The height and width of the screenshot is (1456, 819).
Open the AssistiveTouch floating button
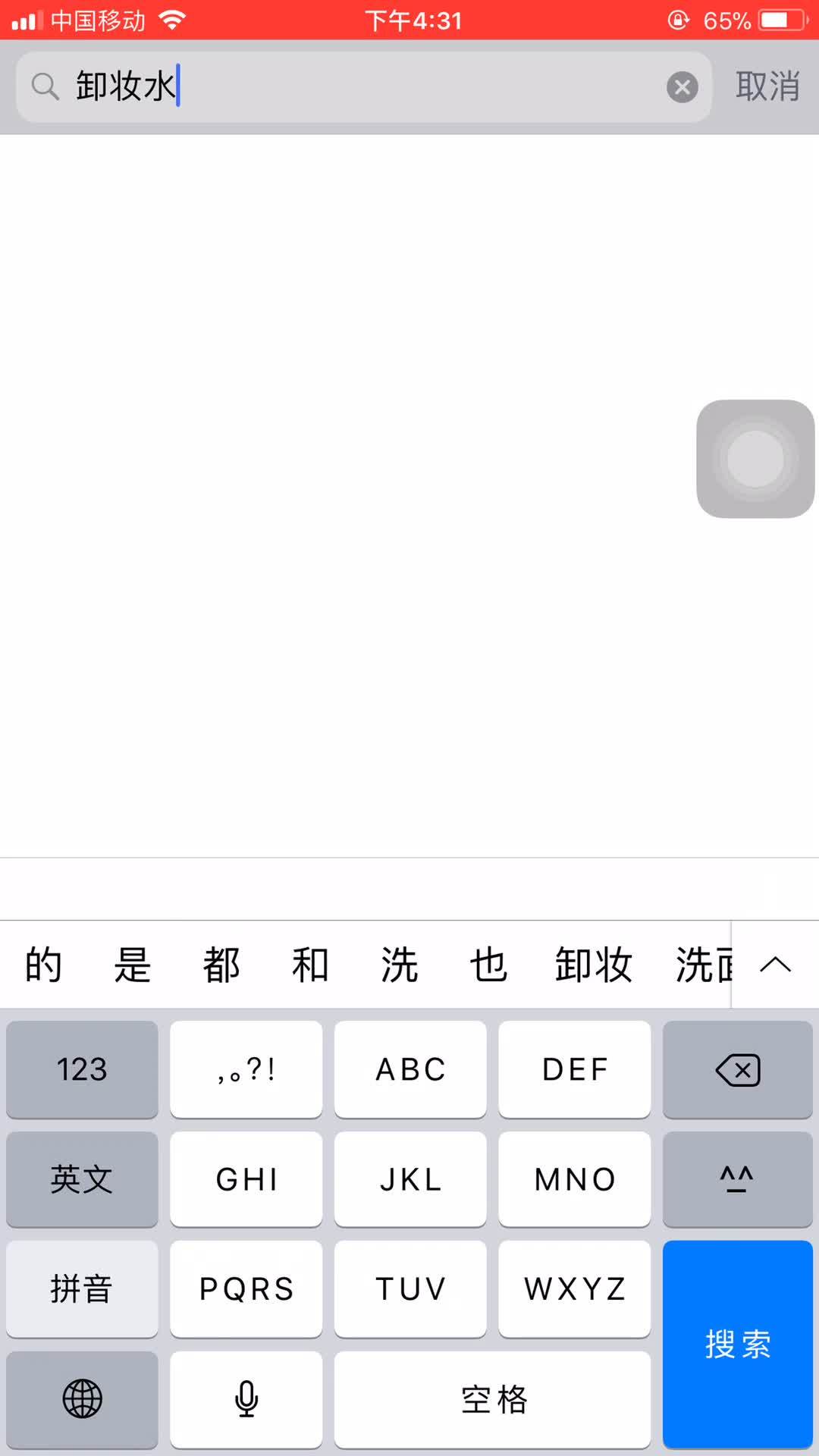pyautogui.click(x=755, y=459)
